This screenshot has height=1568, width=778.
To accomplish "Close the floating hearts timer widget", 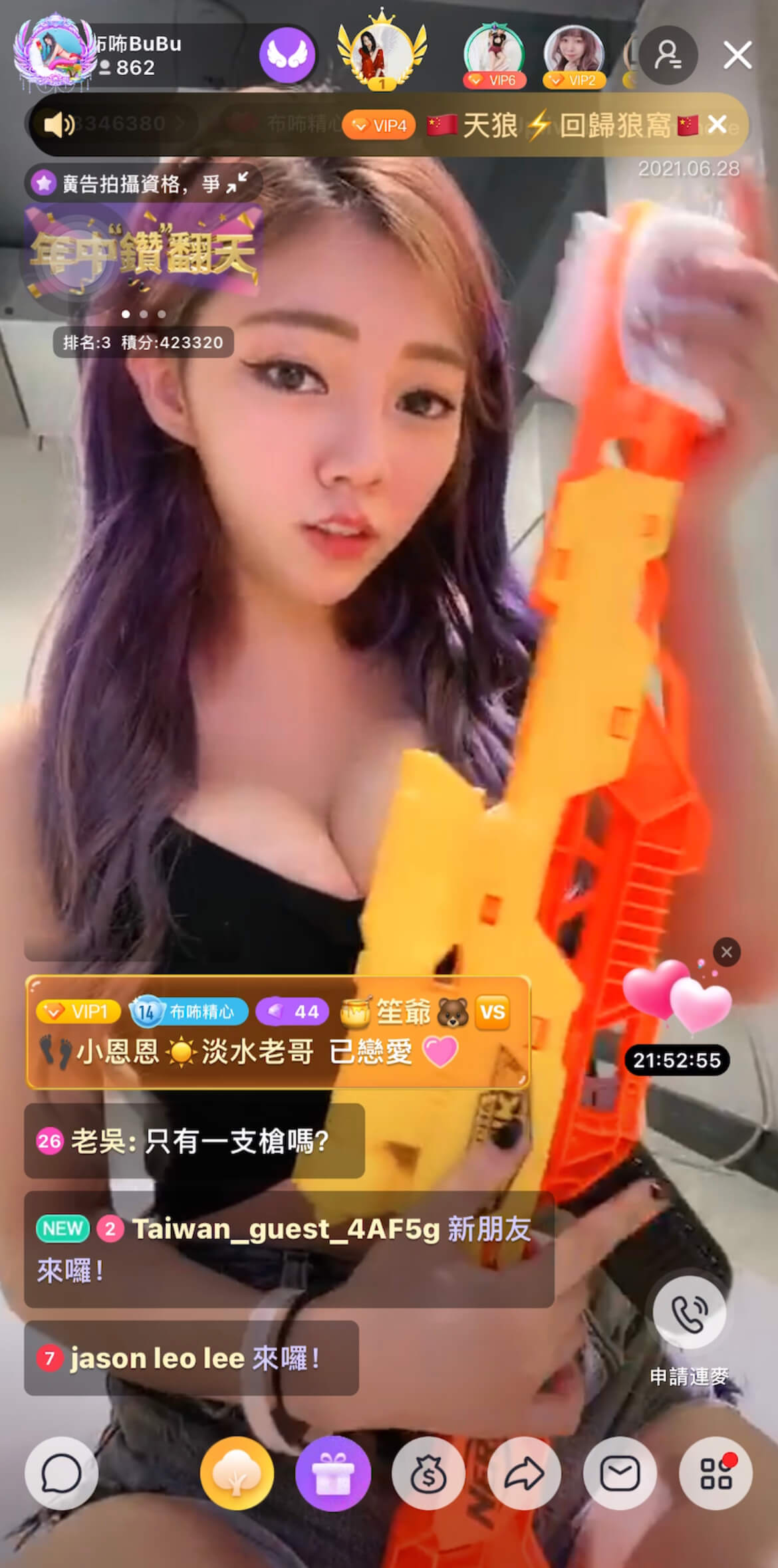I will point(726,952).
